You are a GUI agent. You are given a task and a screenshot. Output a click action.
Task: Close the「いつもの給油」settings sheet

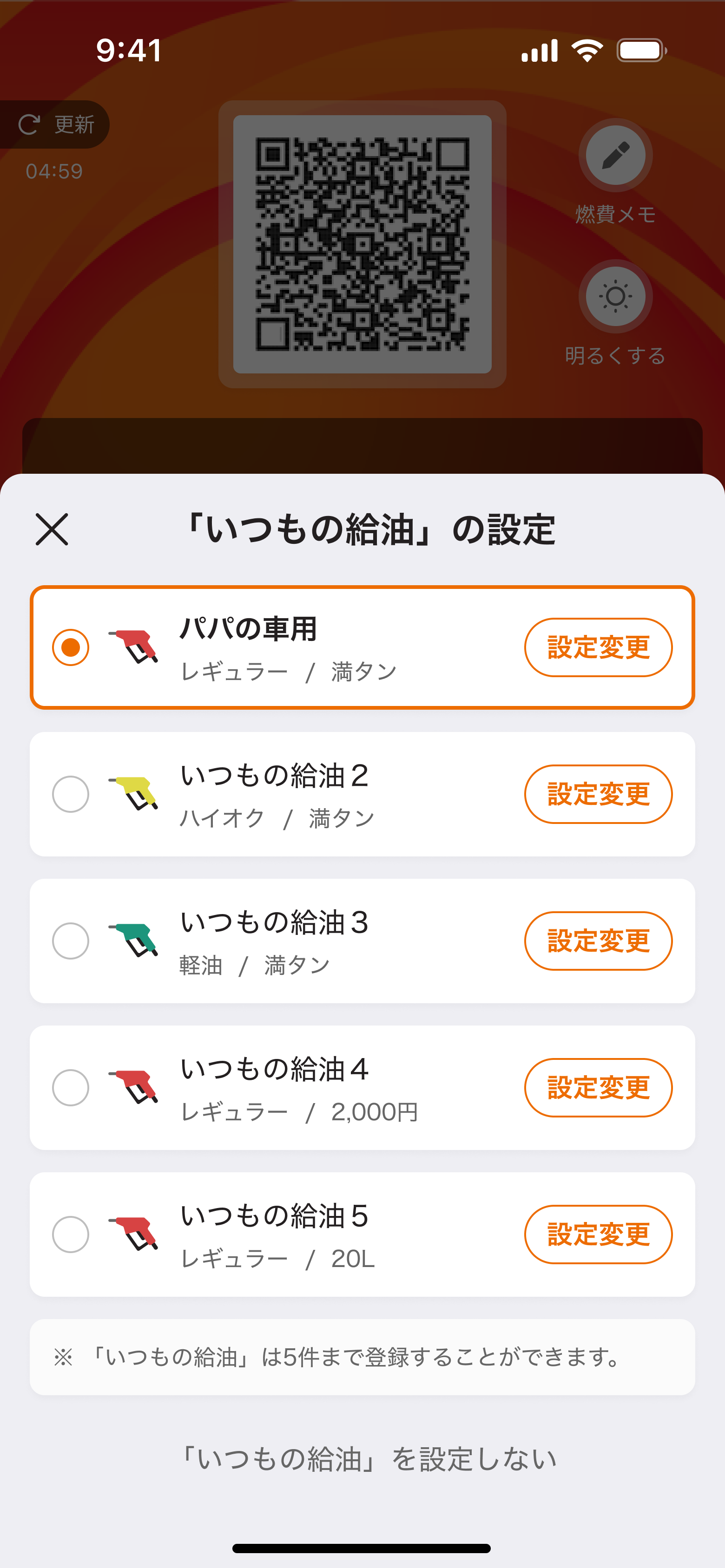pos(52,529)
